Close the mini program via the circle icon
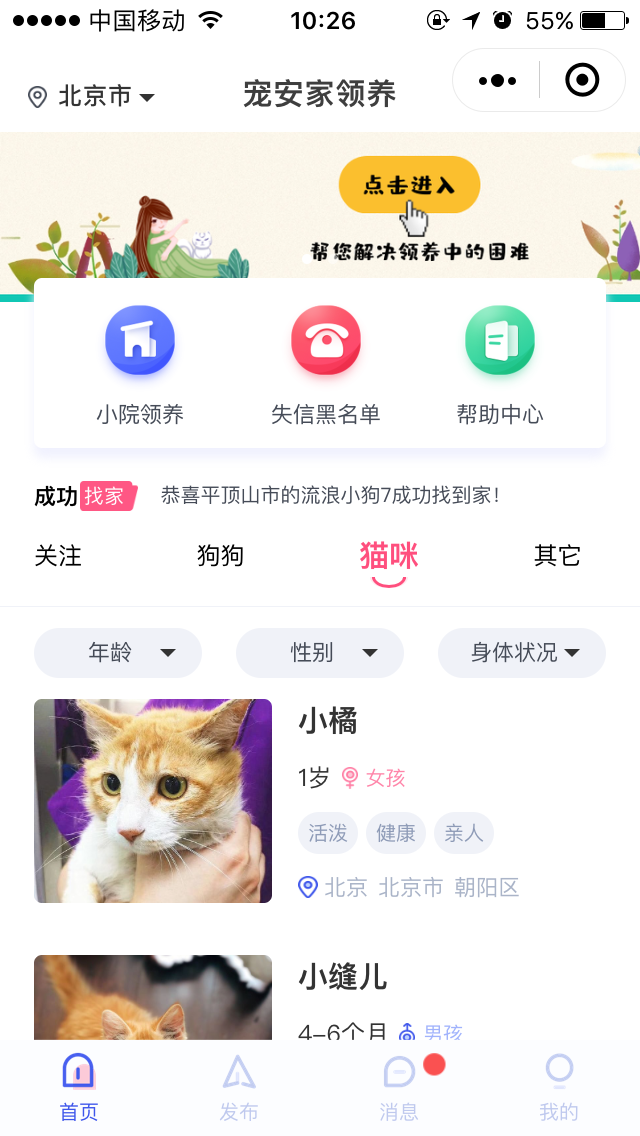Viewport: 640px width, 1136px height. 582,80
